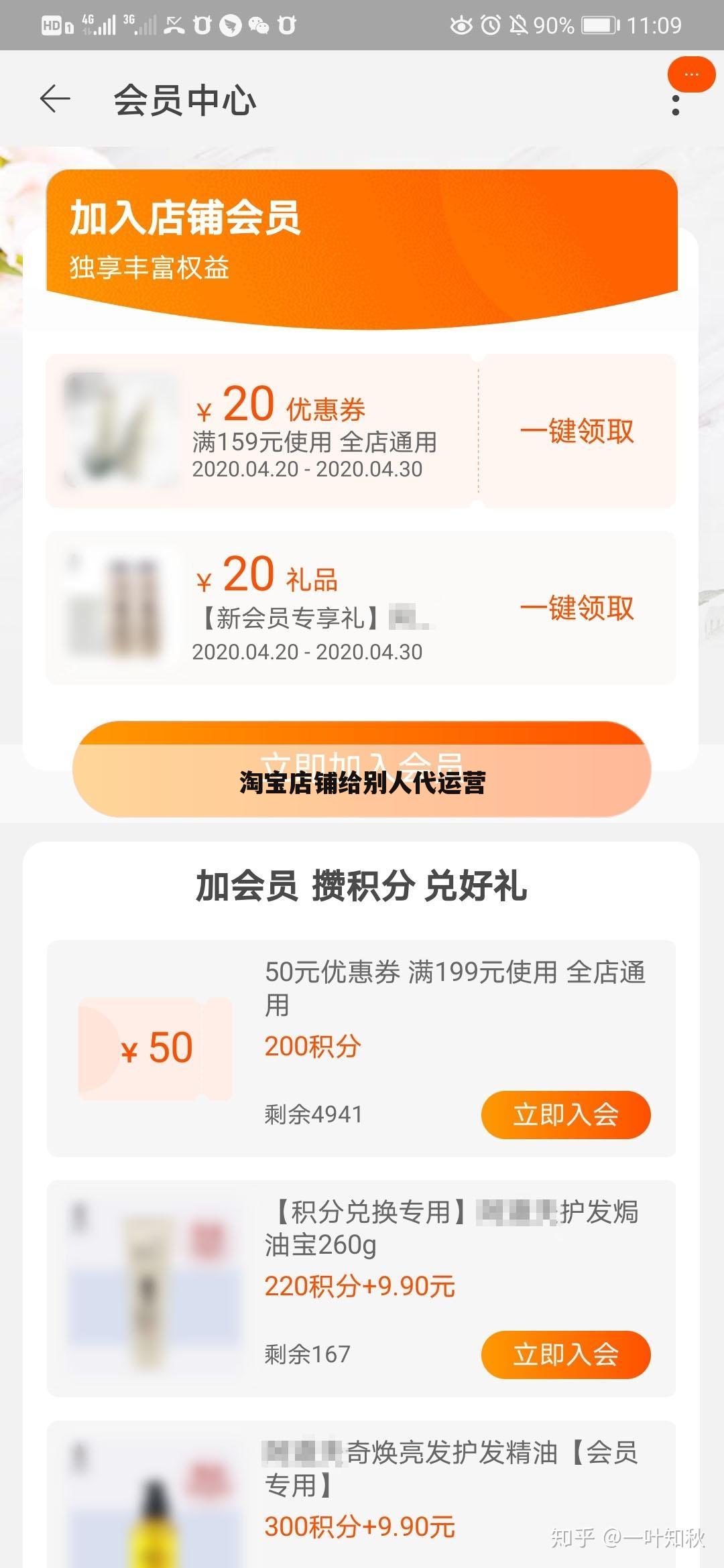
Task: Tap the Taobao icon in the status bar
Action: [x=201, y=25]
